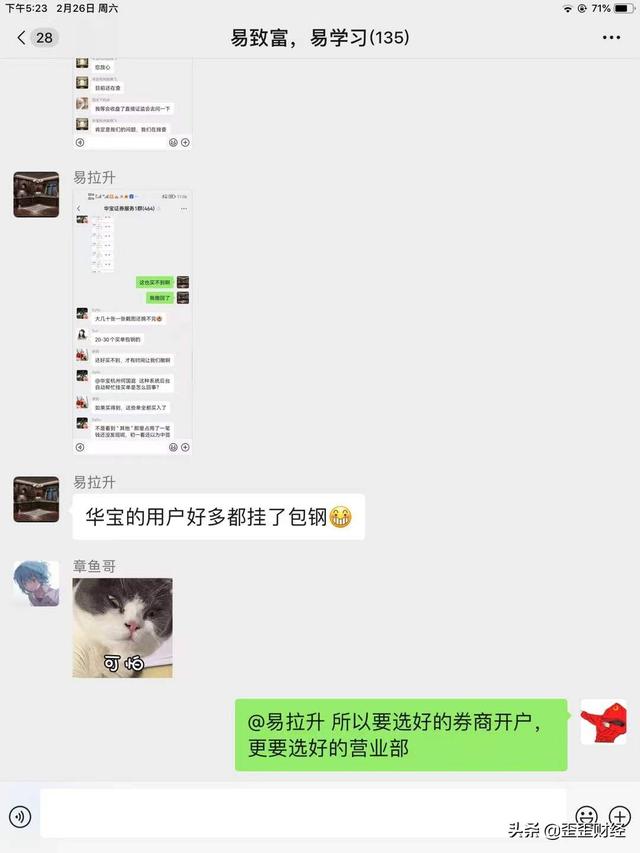Screen dimensions: 640x853
Task: Open the emoji sticker panel
Action: tap(587, 816)
